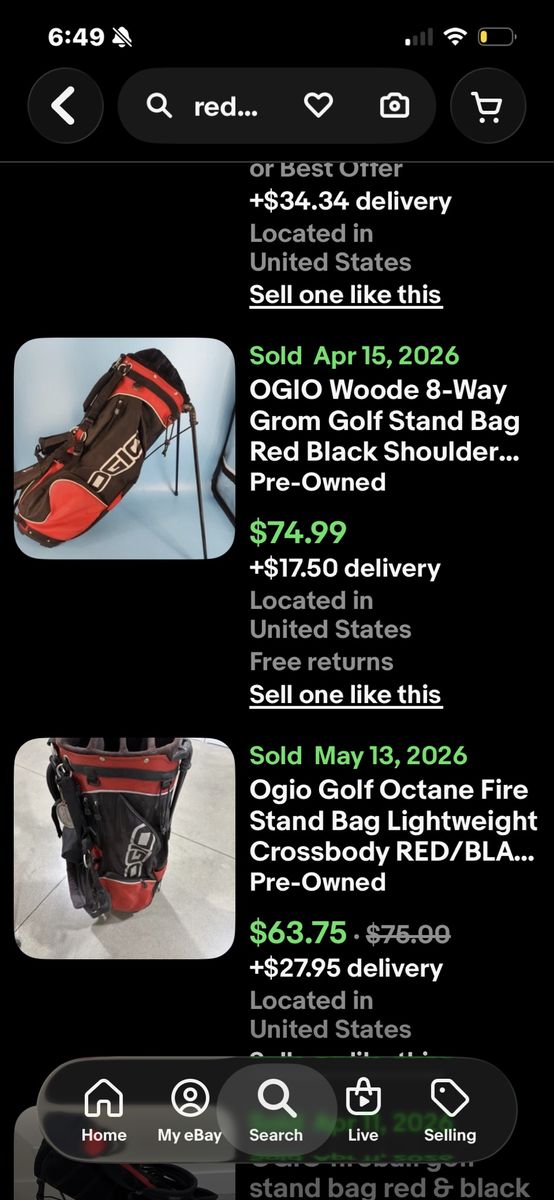Tap "Sell one like this" under OGIO Woode listing
The image size is (554, 1200).
point(345,694)
